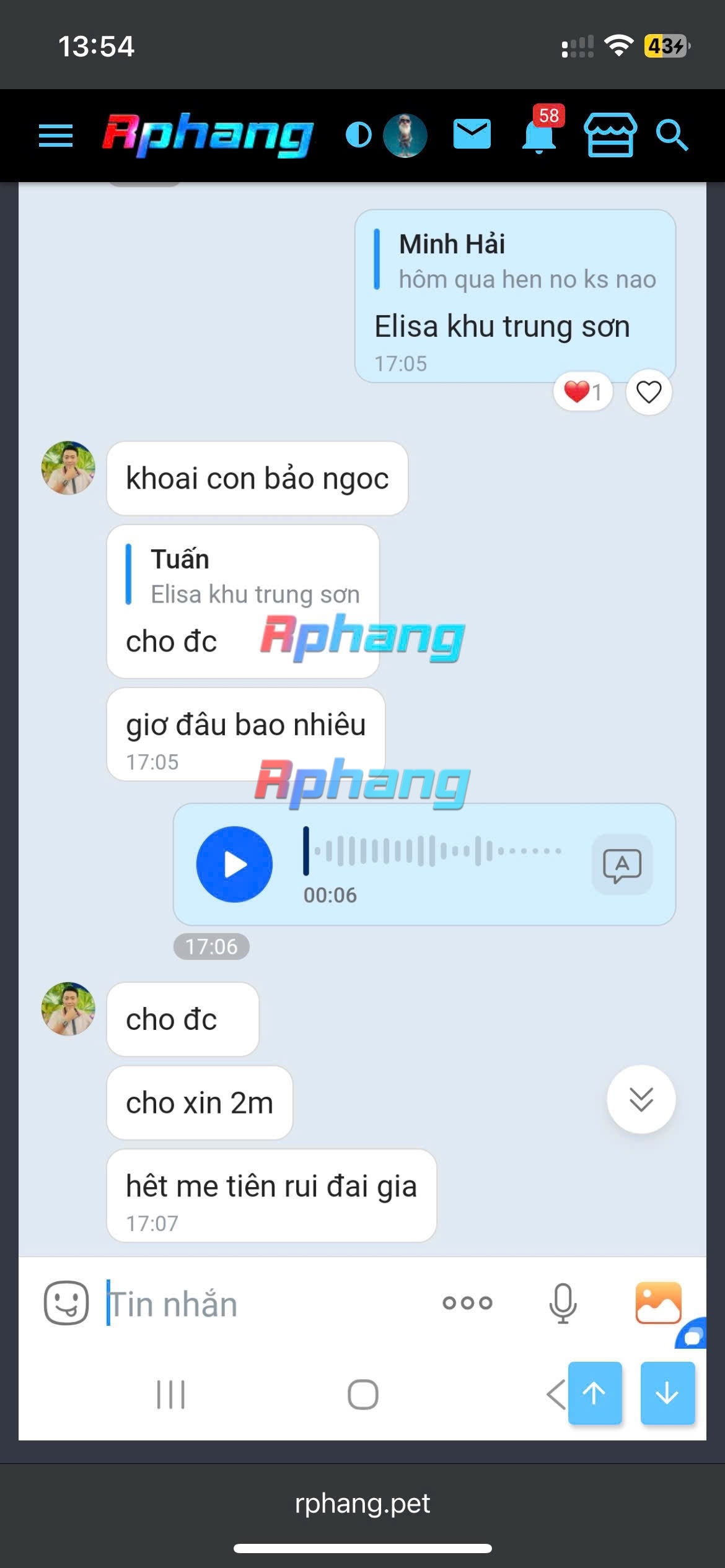Open the shop store icon
Image resolution: width=725 pixels, height=1568 pixels.
click(610, 134)
